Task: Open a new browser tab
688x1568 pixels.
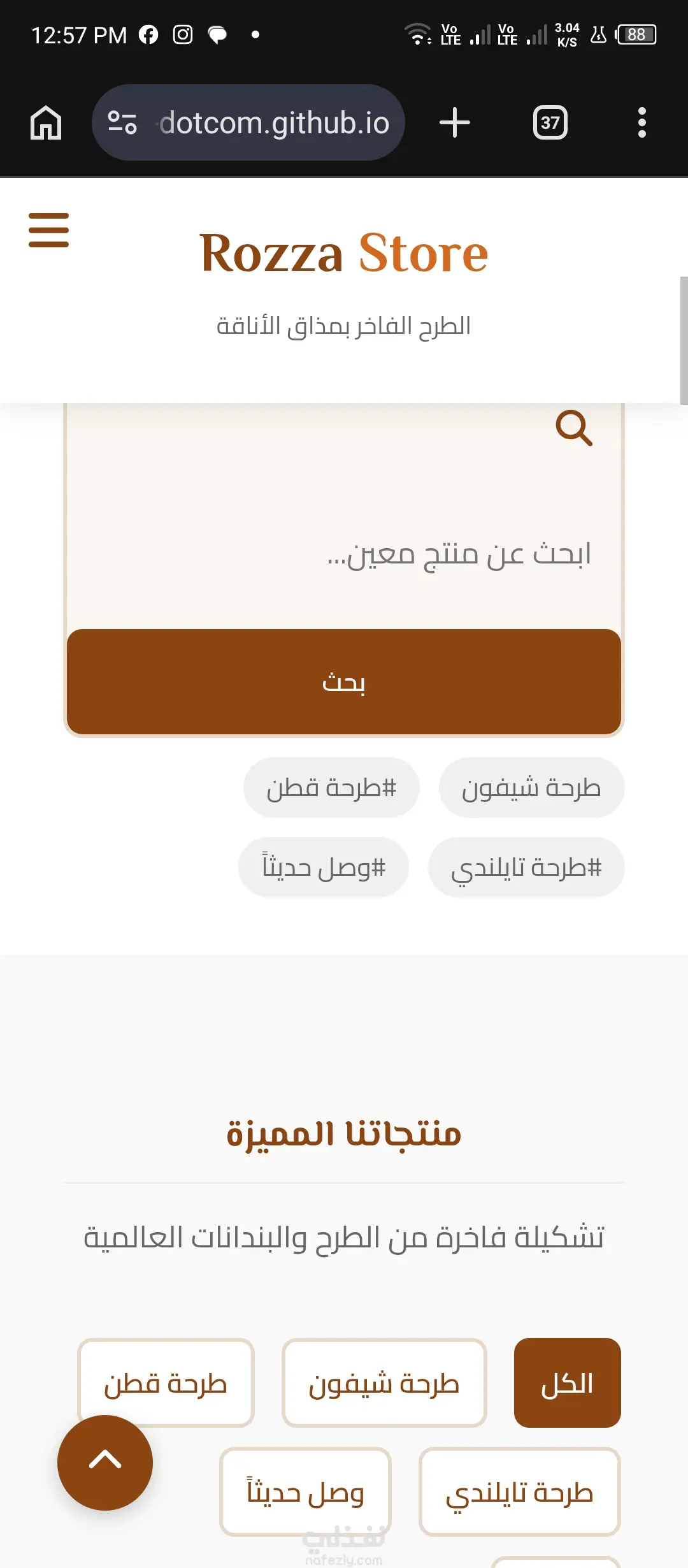Action: pyautogui.click(x=455, y=122)
